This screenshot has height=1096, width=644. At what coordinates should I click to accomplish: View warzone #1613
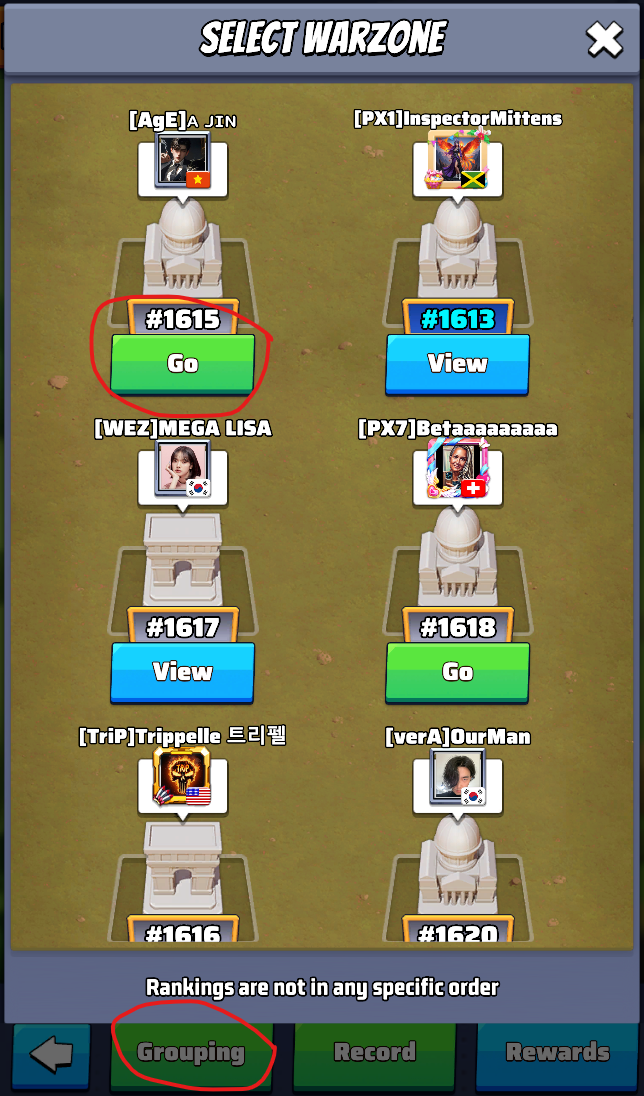pos(457,363)
